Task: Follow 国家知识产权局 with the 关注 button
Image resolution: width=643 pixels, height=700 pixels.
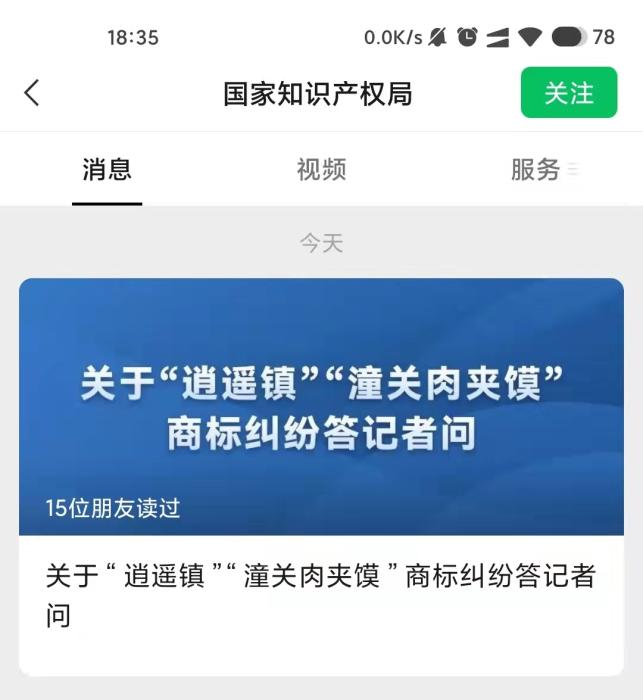Action: coord(568,93)
